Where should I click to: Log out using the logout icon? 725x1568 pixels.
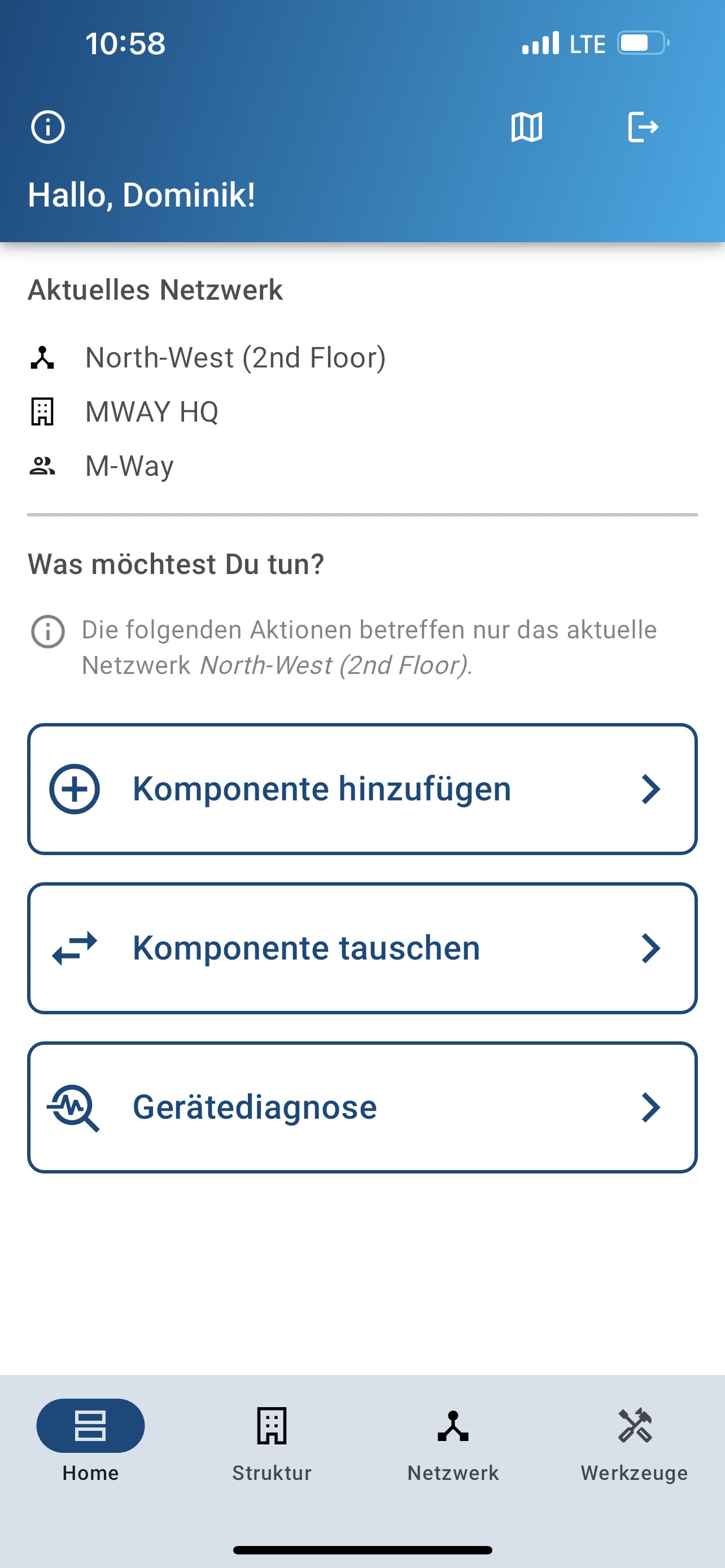point(645,126)
